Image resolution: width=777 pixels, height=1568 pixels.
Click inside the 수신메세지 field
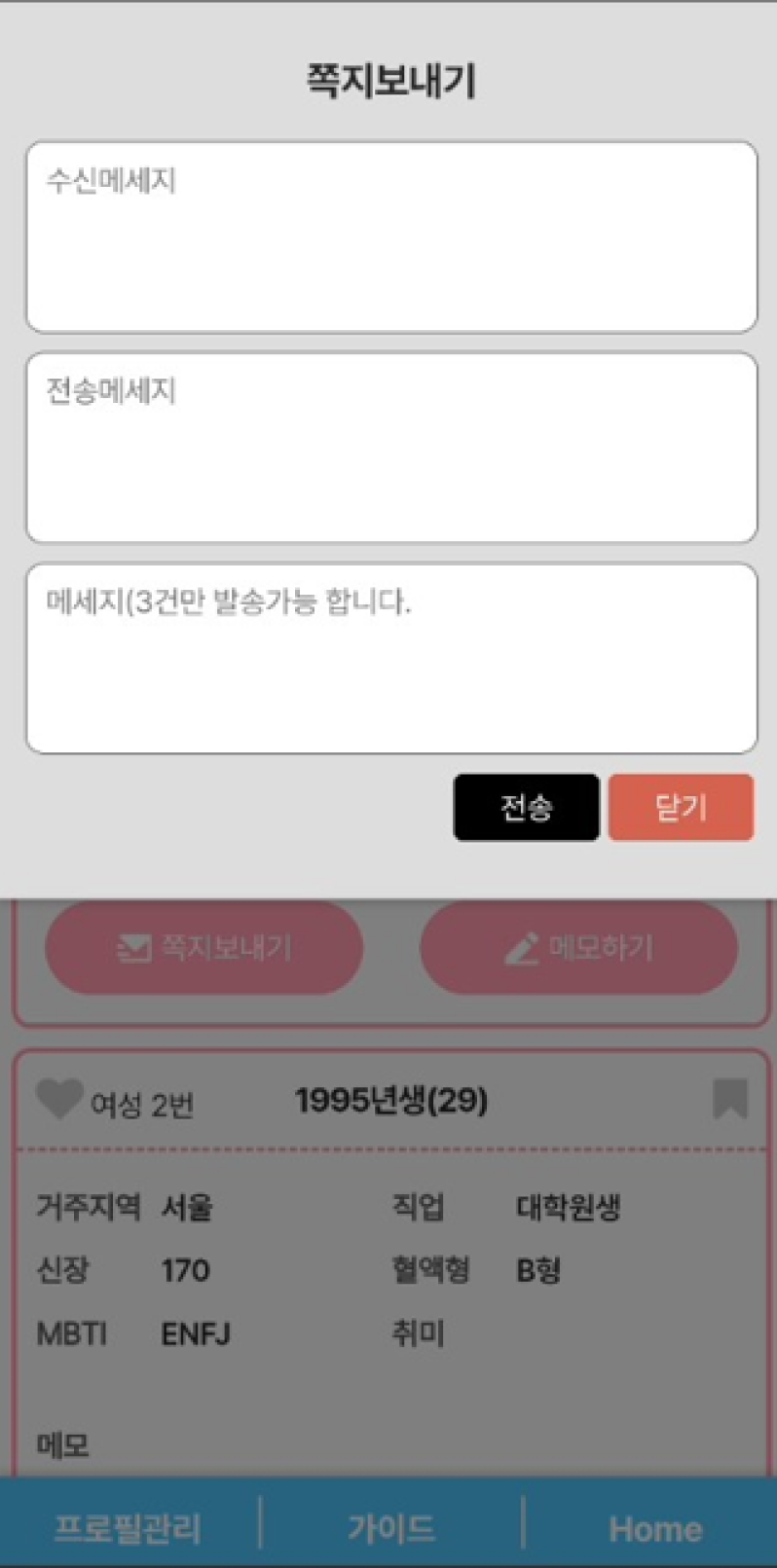389,234
